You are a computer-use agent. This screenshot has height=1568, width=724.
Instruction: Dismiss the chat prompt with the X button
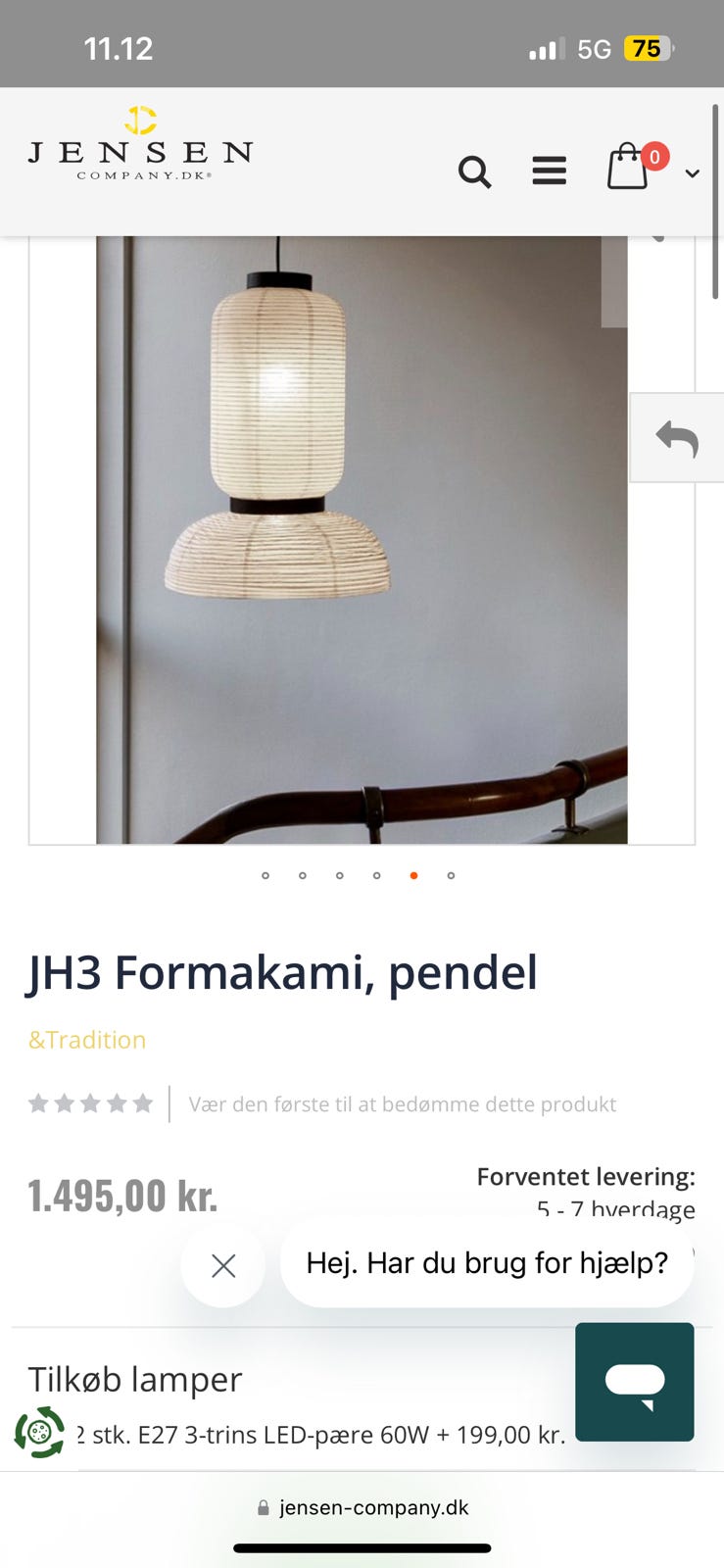(222, 1266)
